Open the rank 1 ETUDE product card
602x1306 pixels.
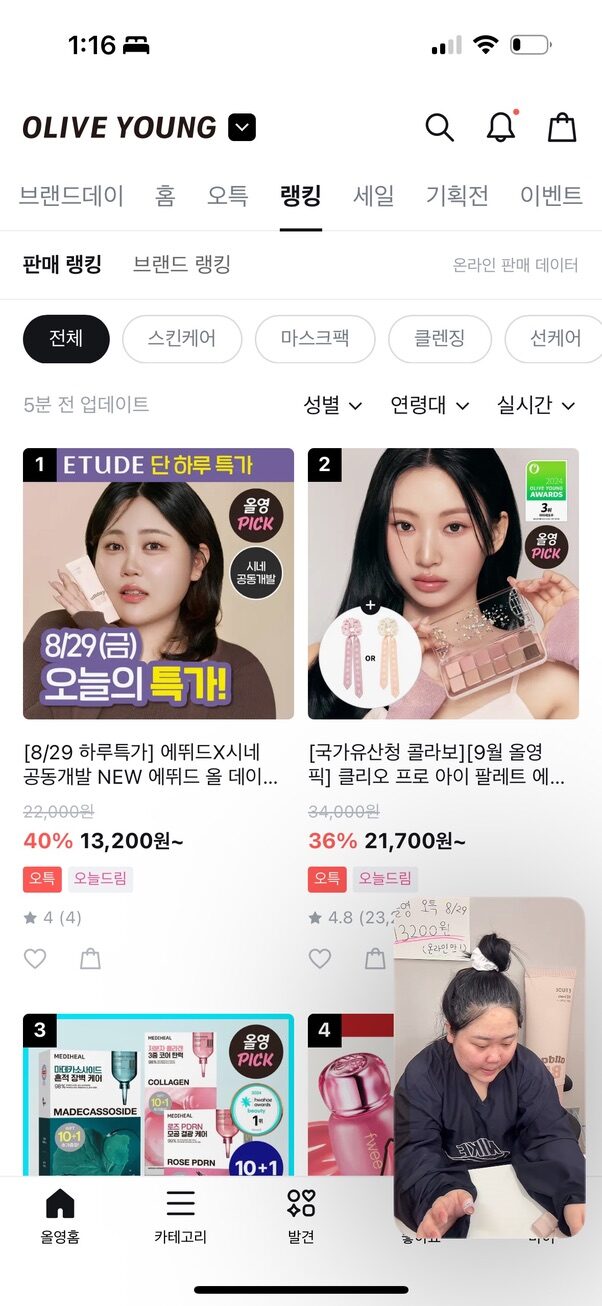(x=158, y=584)
